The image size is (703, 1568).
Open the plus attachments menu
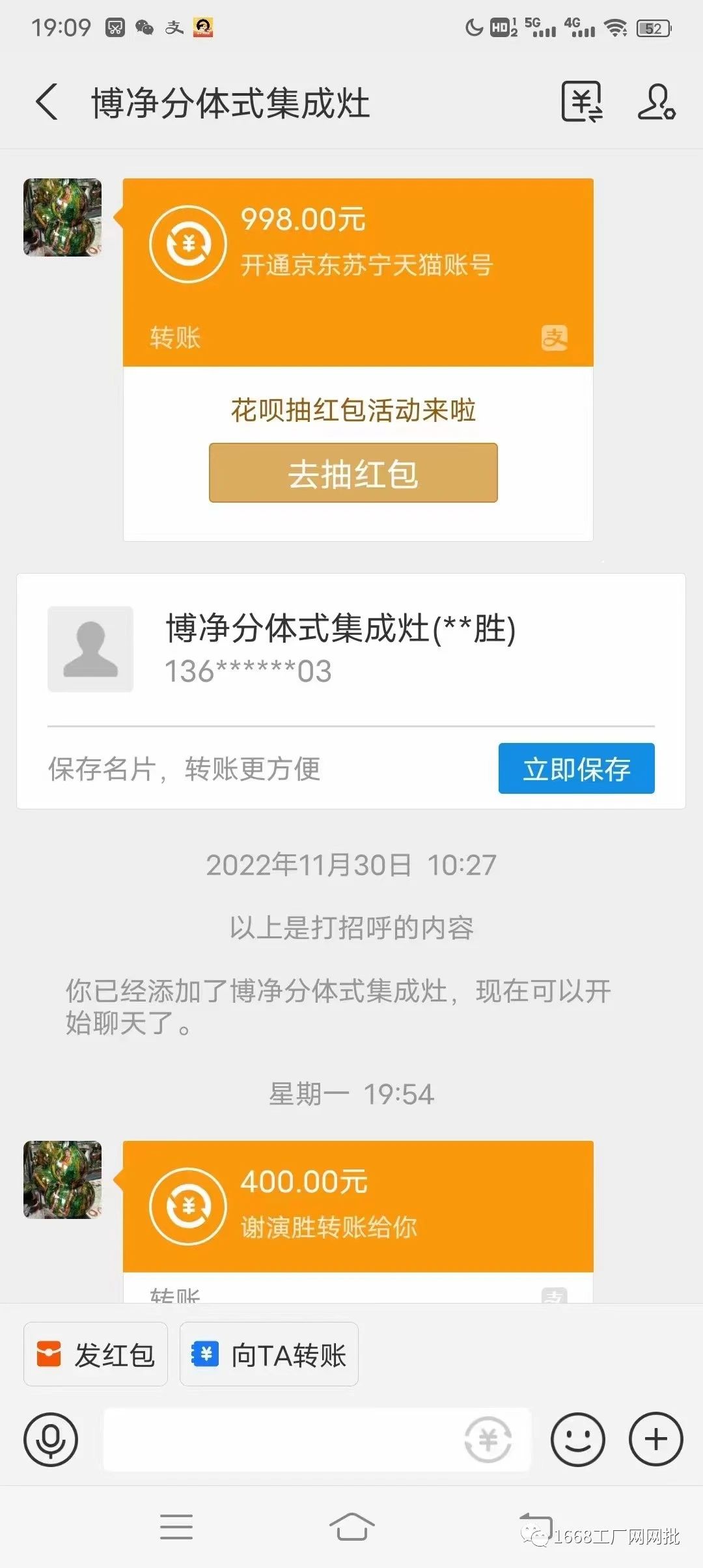pos(656,1440)
